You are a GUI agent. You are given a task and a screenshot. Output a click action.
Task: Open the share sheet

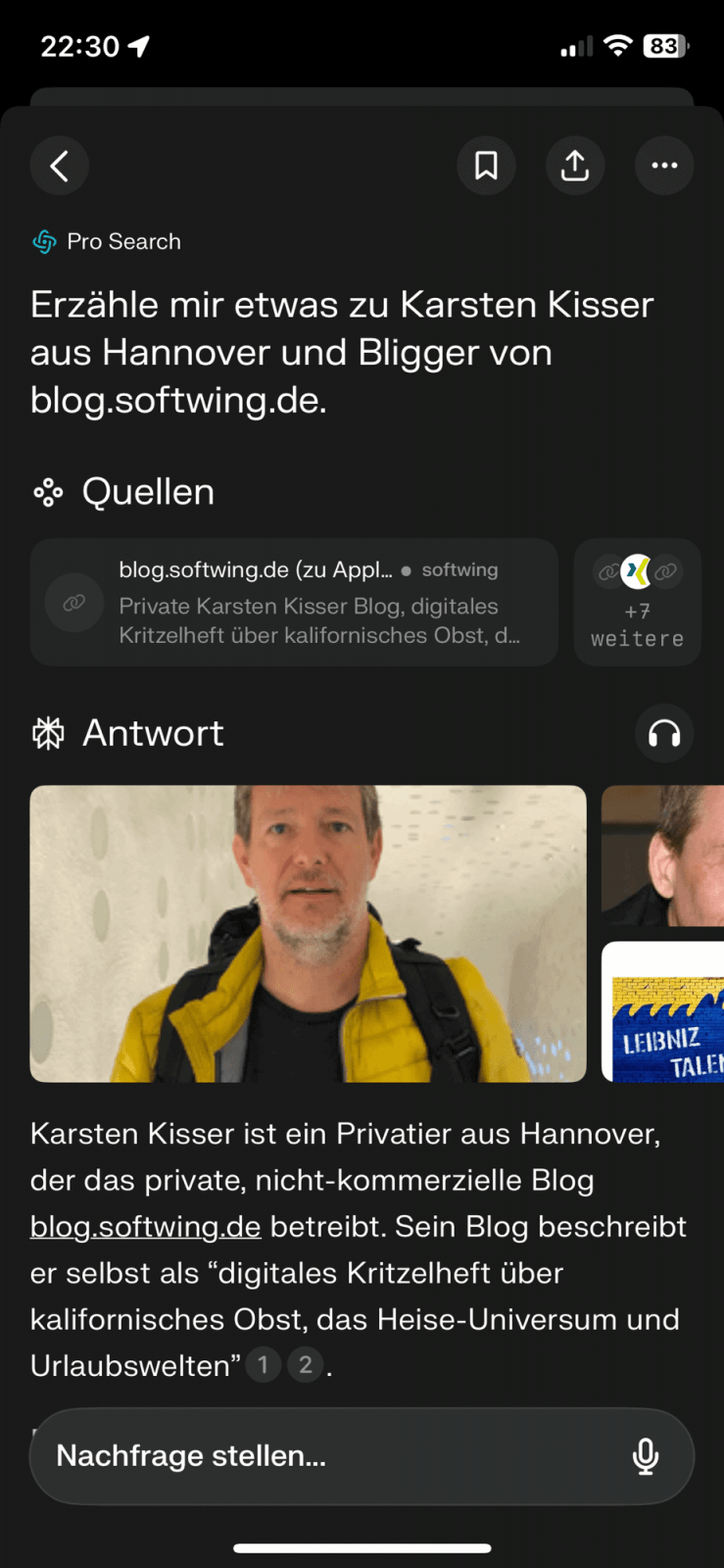575,165
